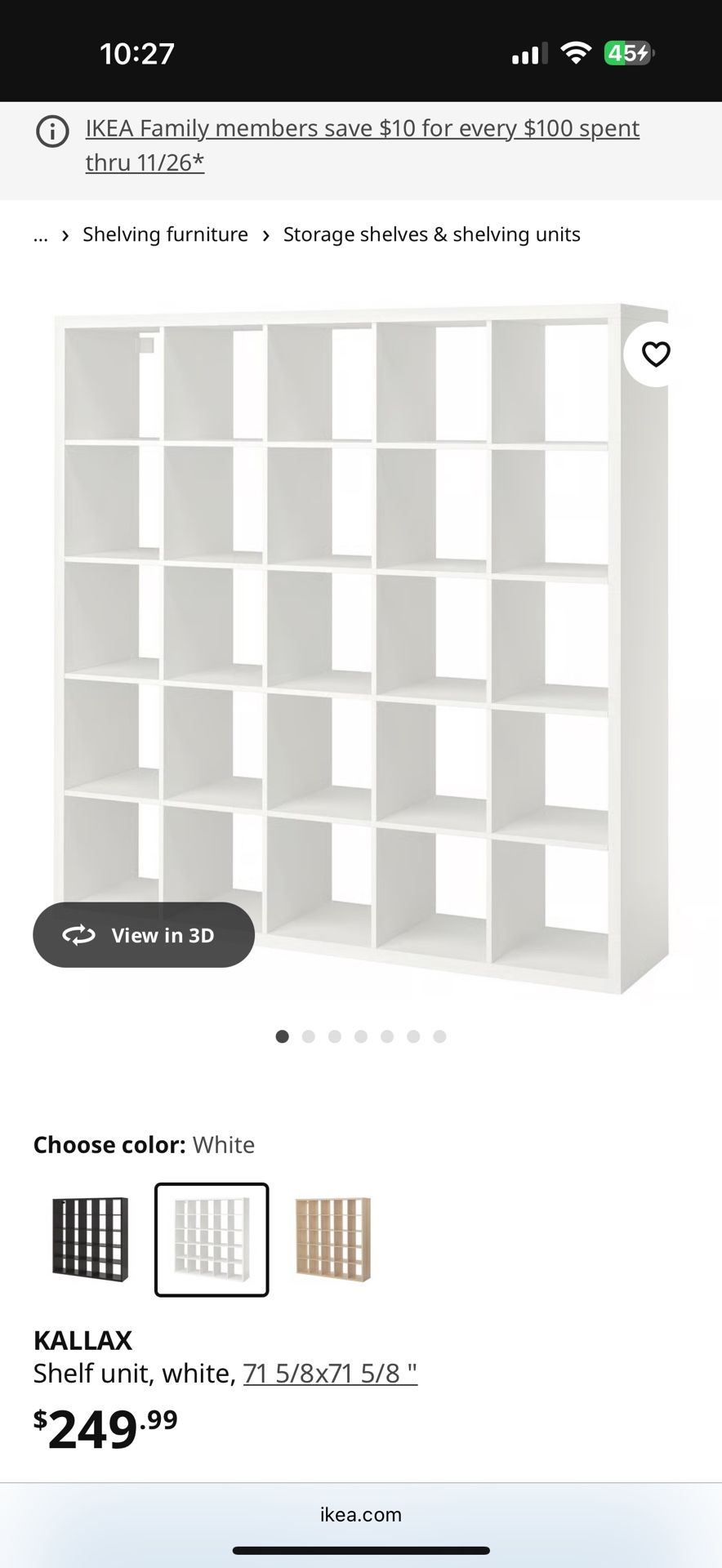722x1568 pixels.
Task: Keep the White color swatch selected
Action: coord(211,1238)
